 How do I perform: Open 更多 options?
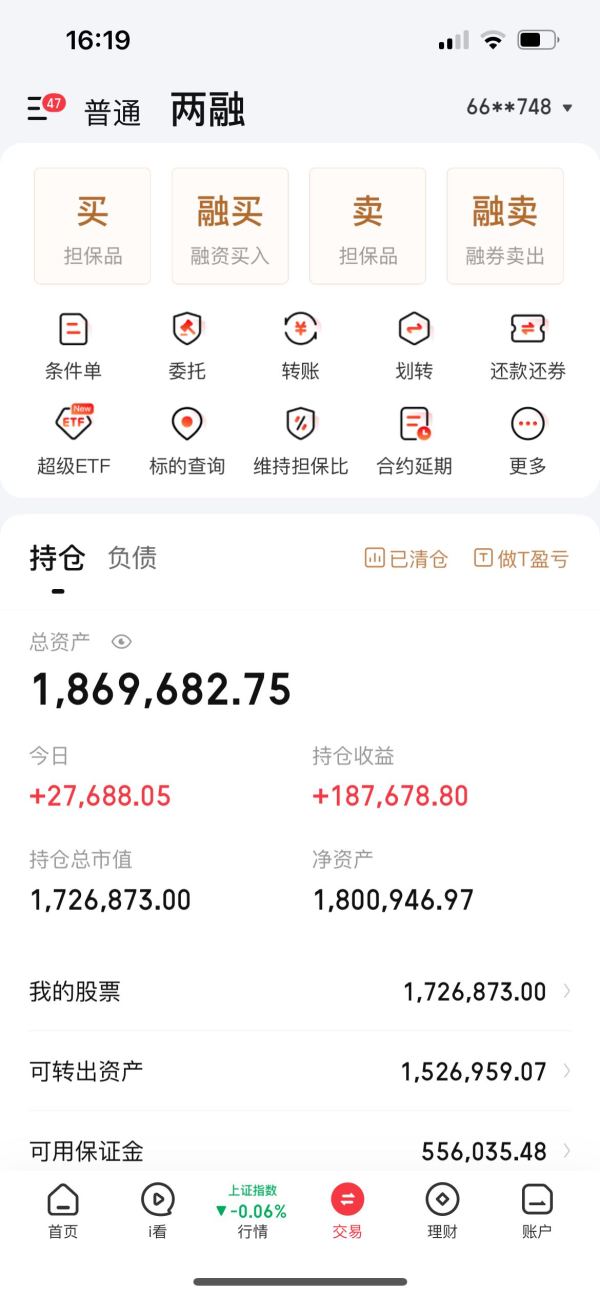(x=528, y=440)
